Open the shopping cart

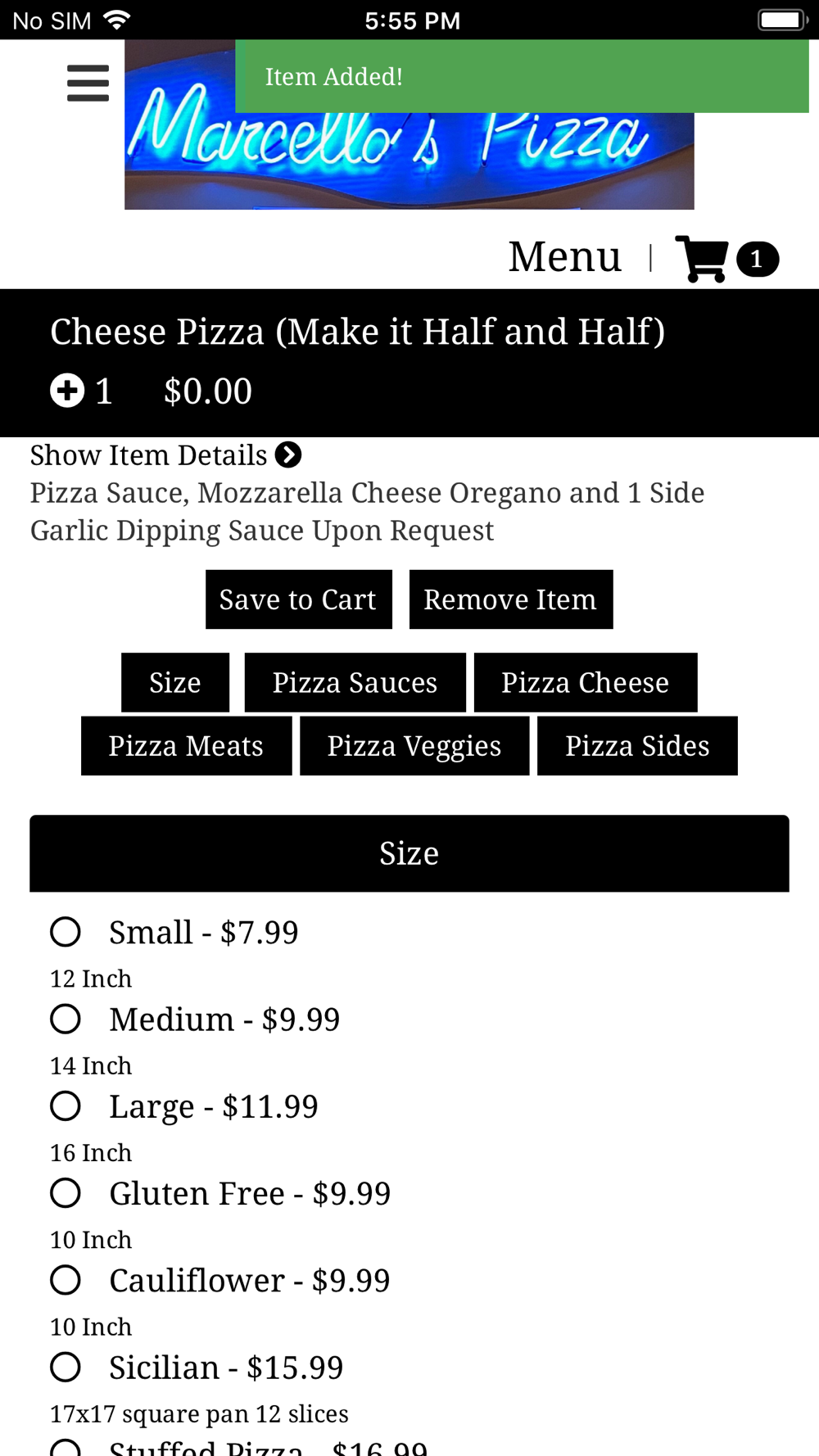coord(726,259)
